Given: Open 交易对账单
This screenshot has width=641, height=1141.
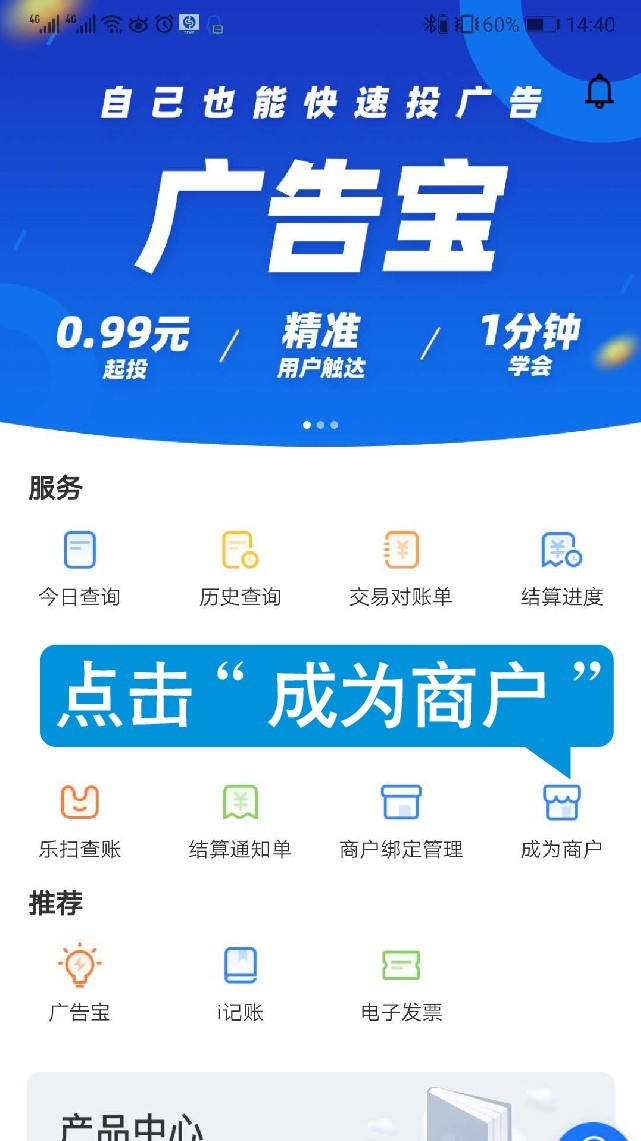Looking at the screenshot, I should coord(401,568).
